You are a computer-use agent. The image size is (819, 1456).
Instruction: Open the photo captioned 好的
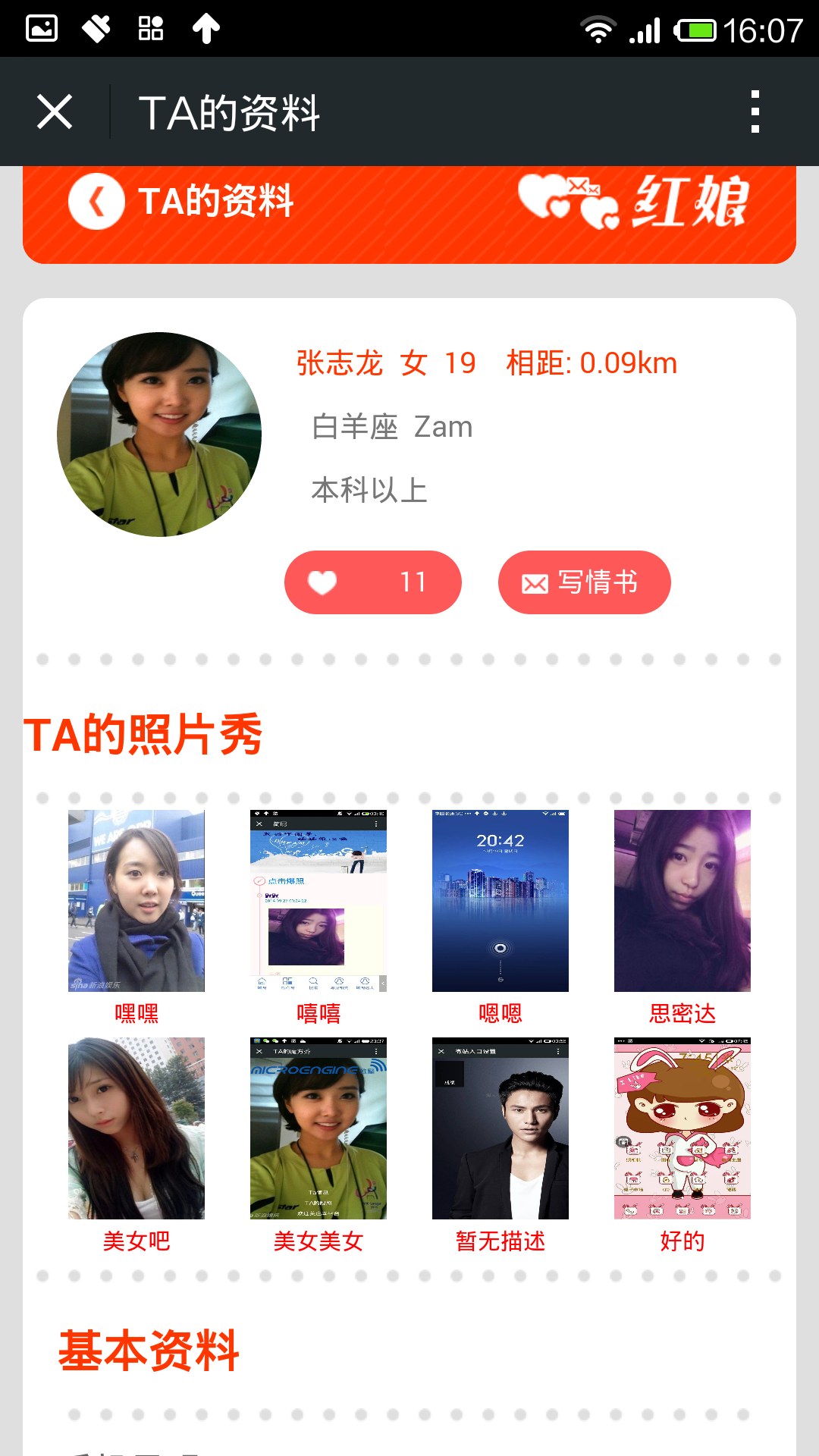coord(682,1128)
